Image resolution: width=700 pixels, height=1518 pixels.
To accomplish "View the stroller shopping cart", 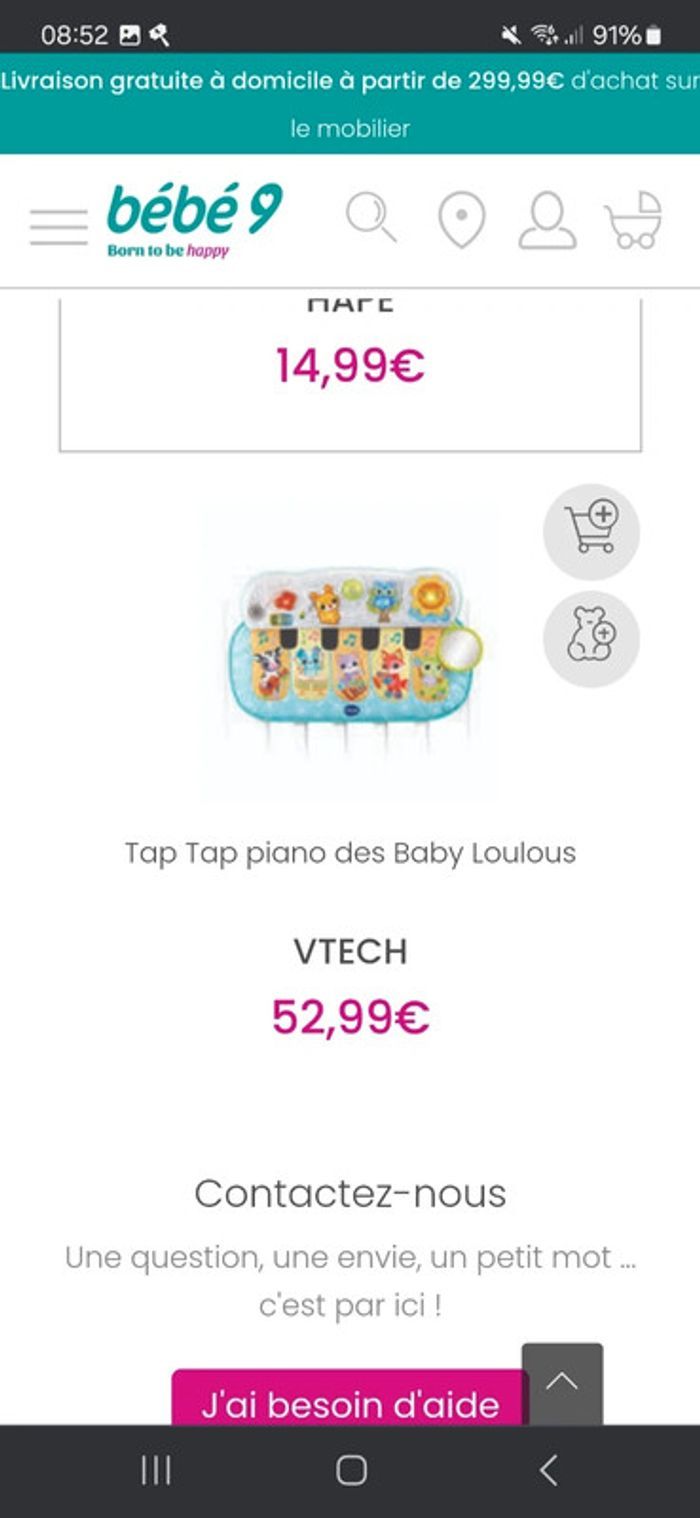I will (x=634, y=220).
